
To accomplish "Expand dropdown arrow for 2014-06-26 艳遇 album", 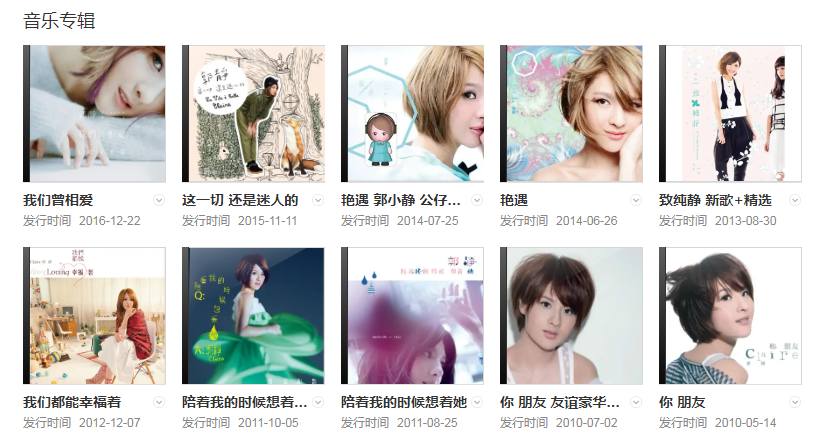I will [x=636, y=200].
